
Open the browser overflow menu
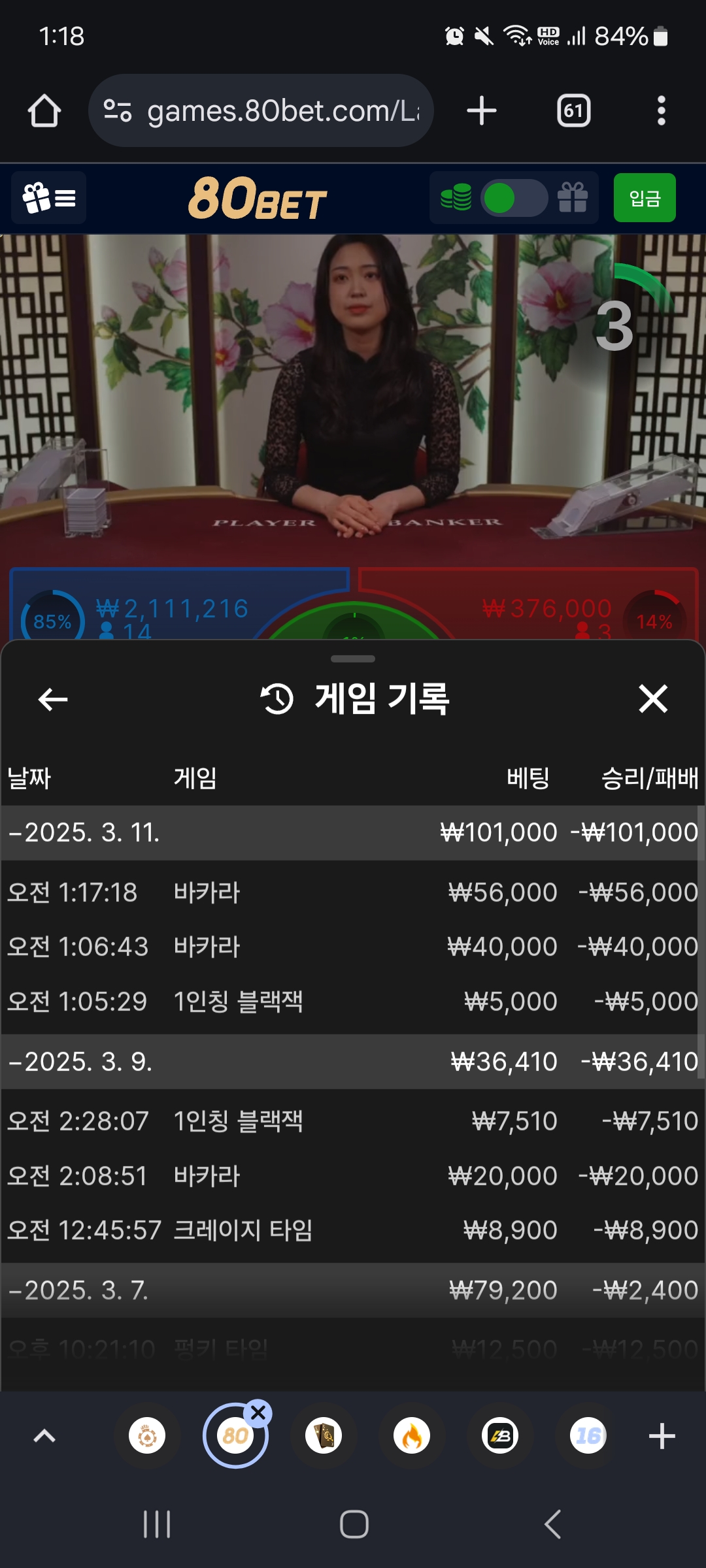tap(661, 110)
